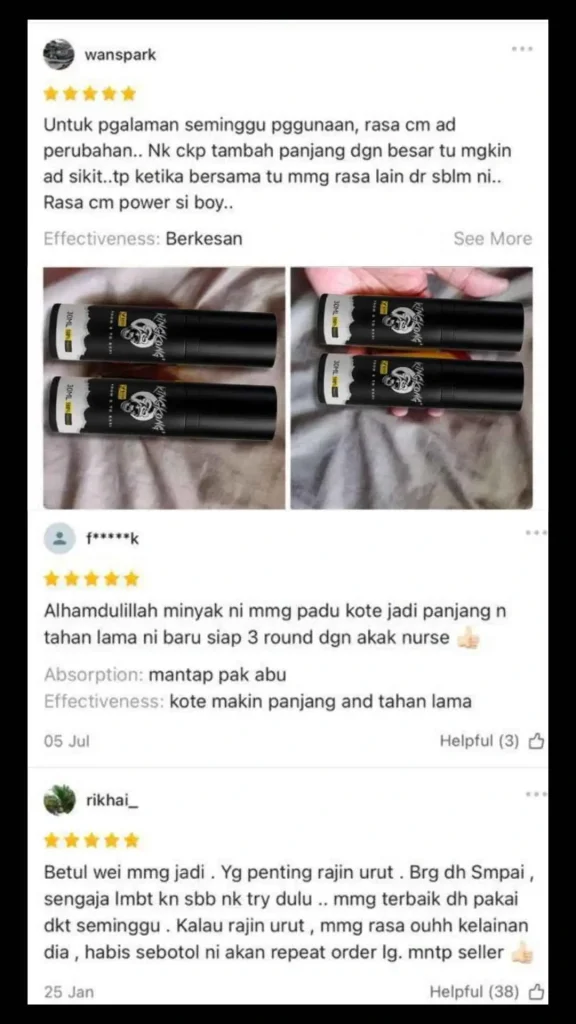The image size is (576, 1024).
Task: View rikhai_'s profile avatar
Action: [x=59, y=800]
